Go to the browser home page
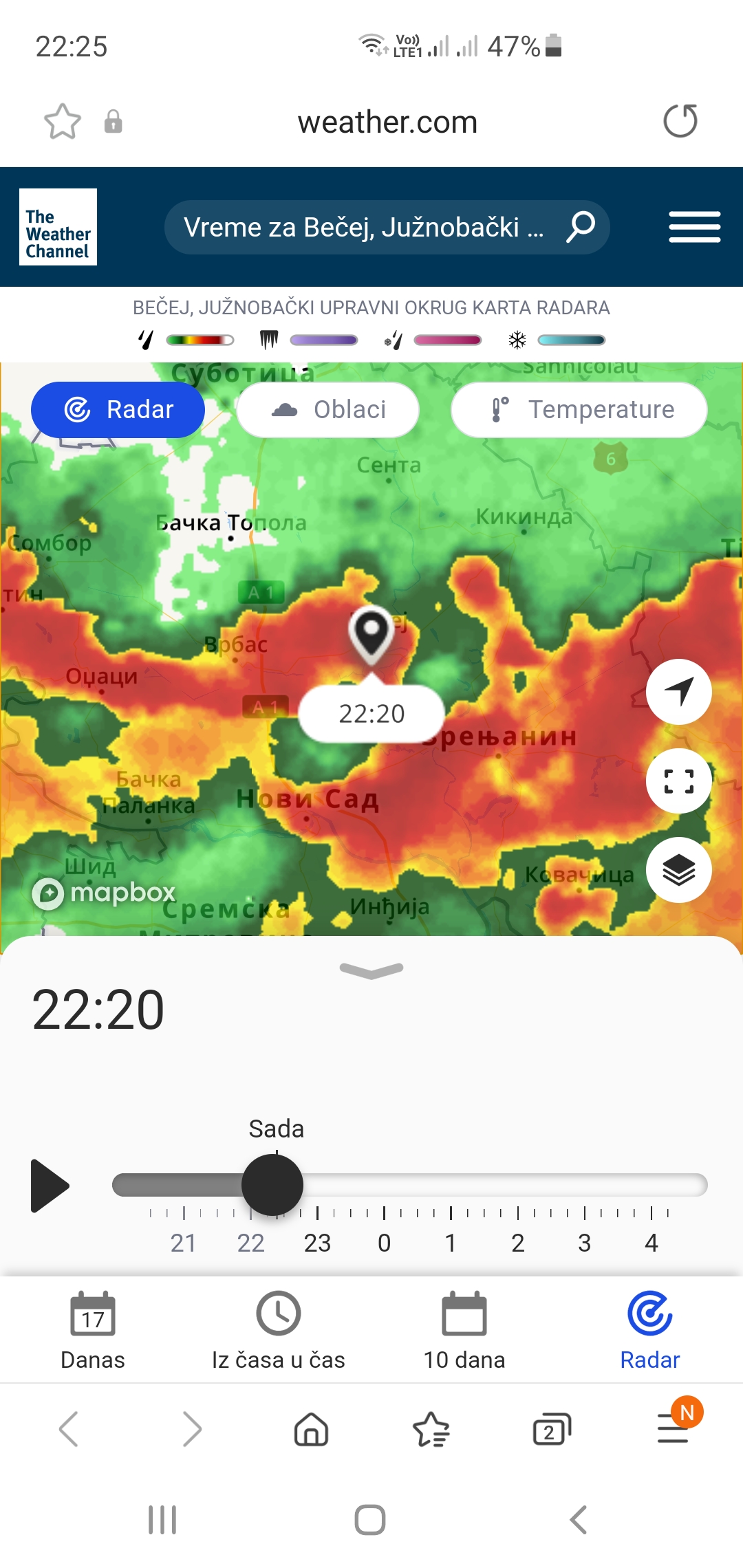The image size is (743, 1568). pos(311,1430)
